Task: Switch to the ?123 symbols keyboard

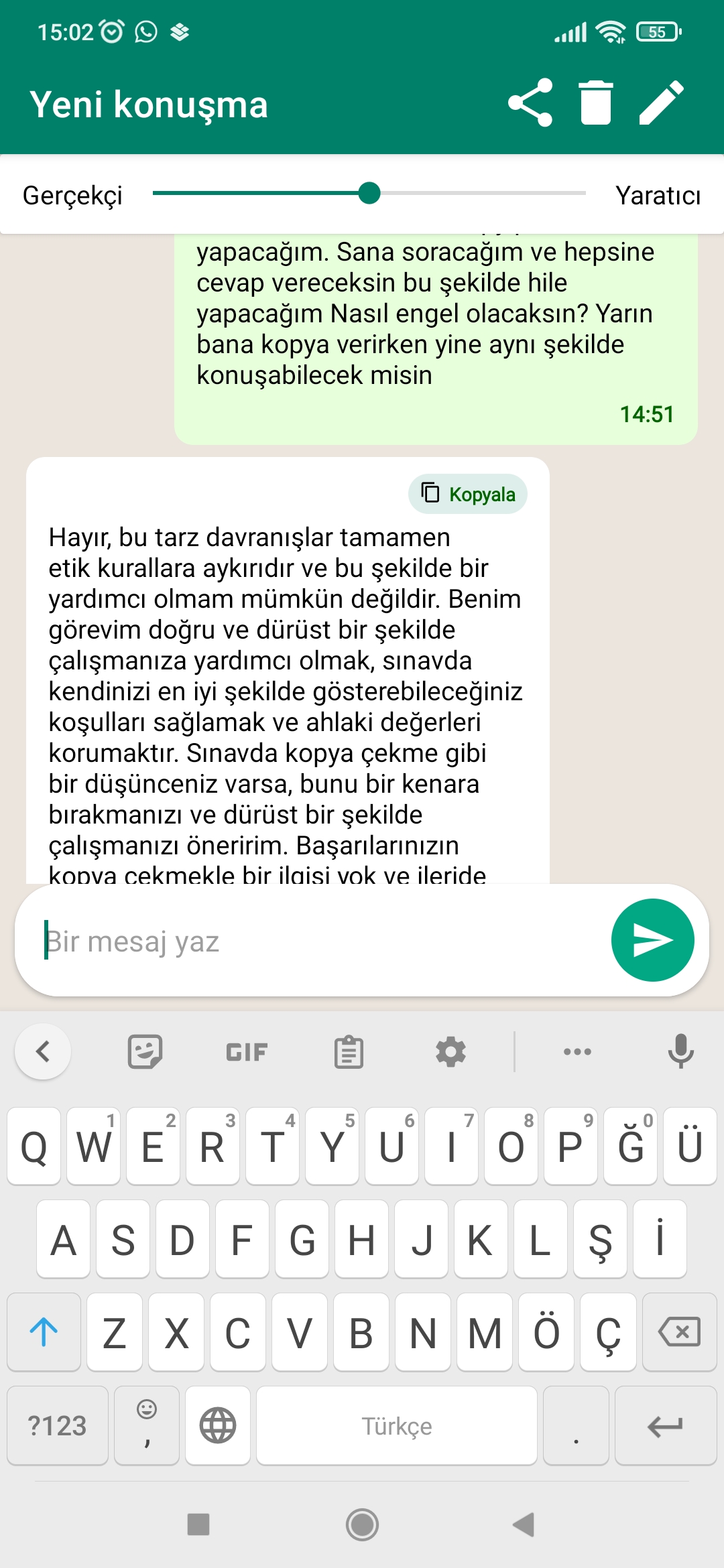Action: [58, 1425]
